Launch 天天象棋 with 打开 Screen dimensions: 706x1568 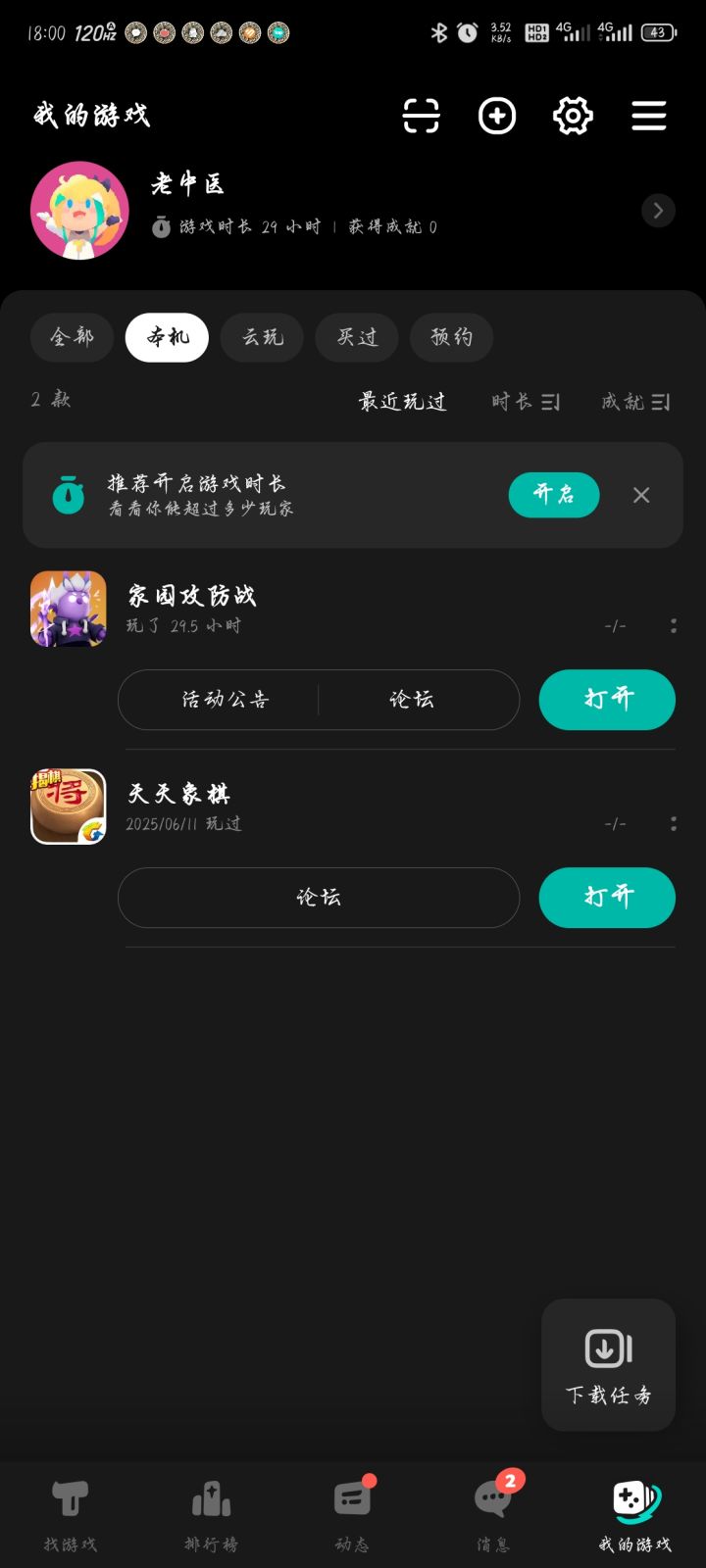pos(607,898)
